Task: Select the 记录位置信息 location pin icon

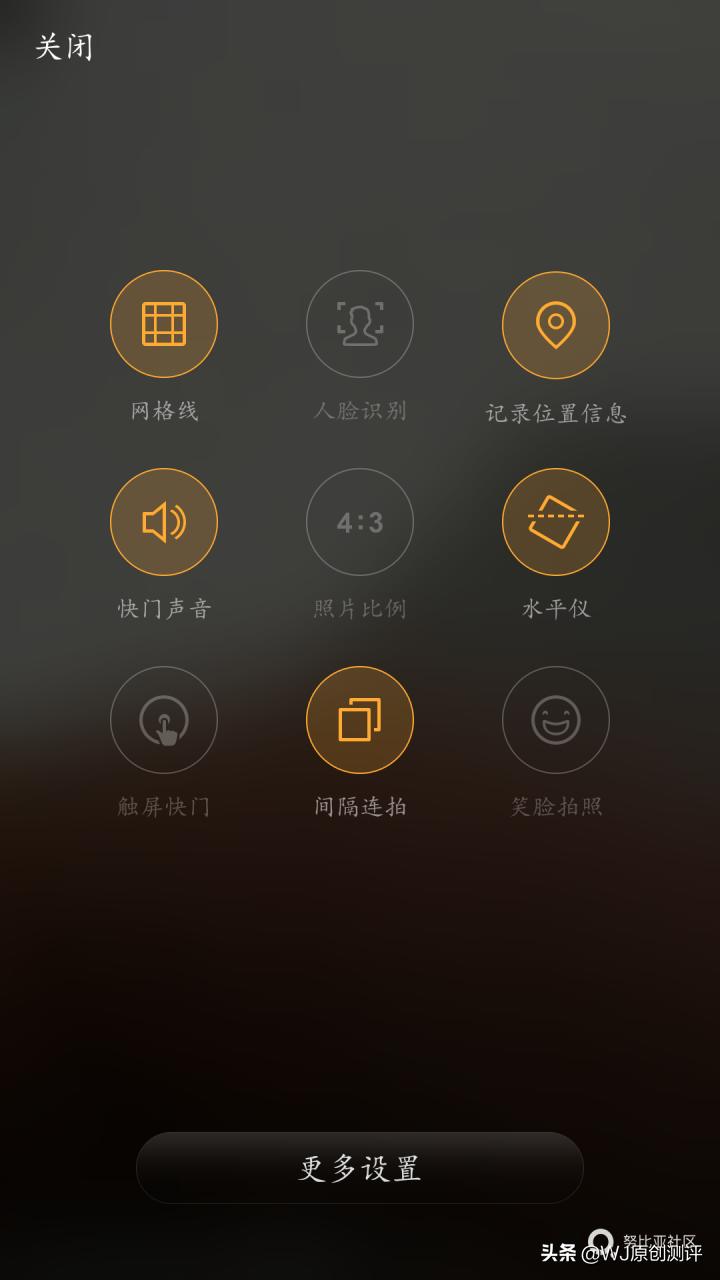Action: coord(556,324)
